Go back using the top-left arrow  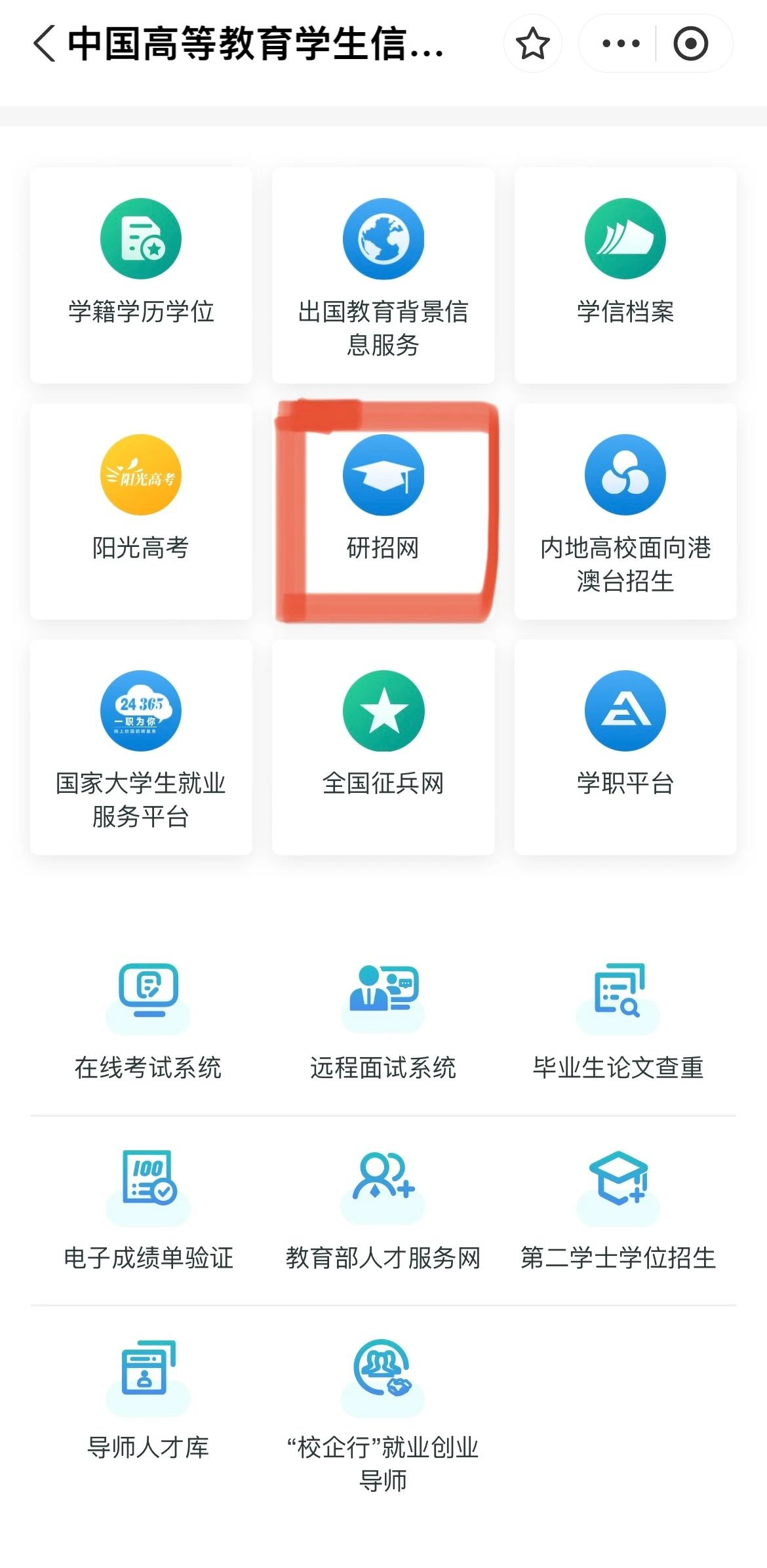[x=45, y=44]
